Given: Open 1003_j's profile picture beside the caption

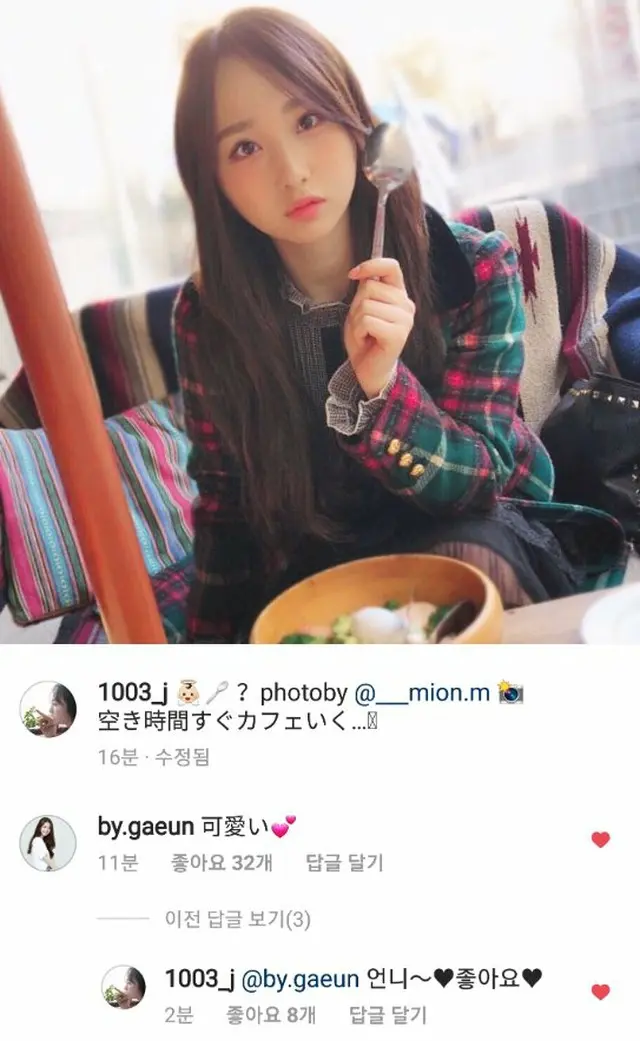Looking at the screenshot, I should (48, 709).
